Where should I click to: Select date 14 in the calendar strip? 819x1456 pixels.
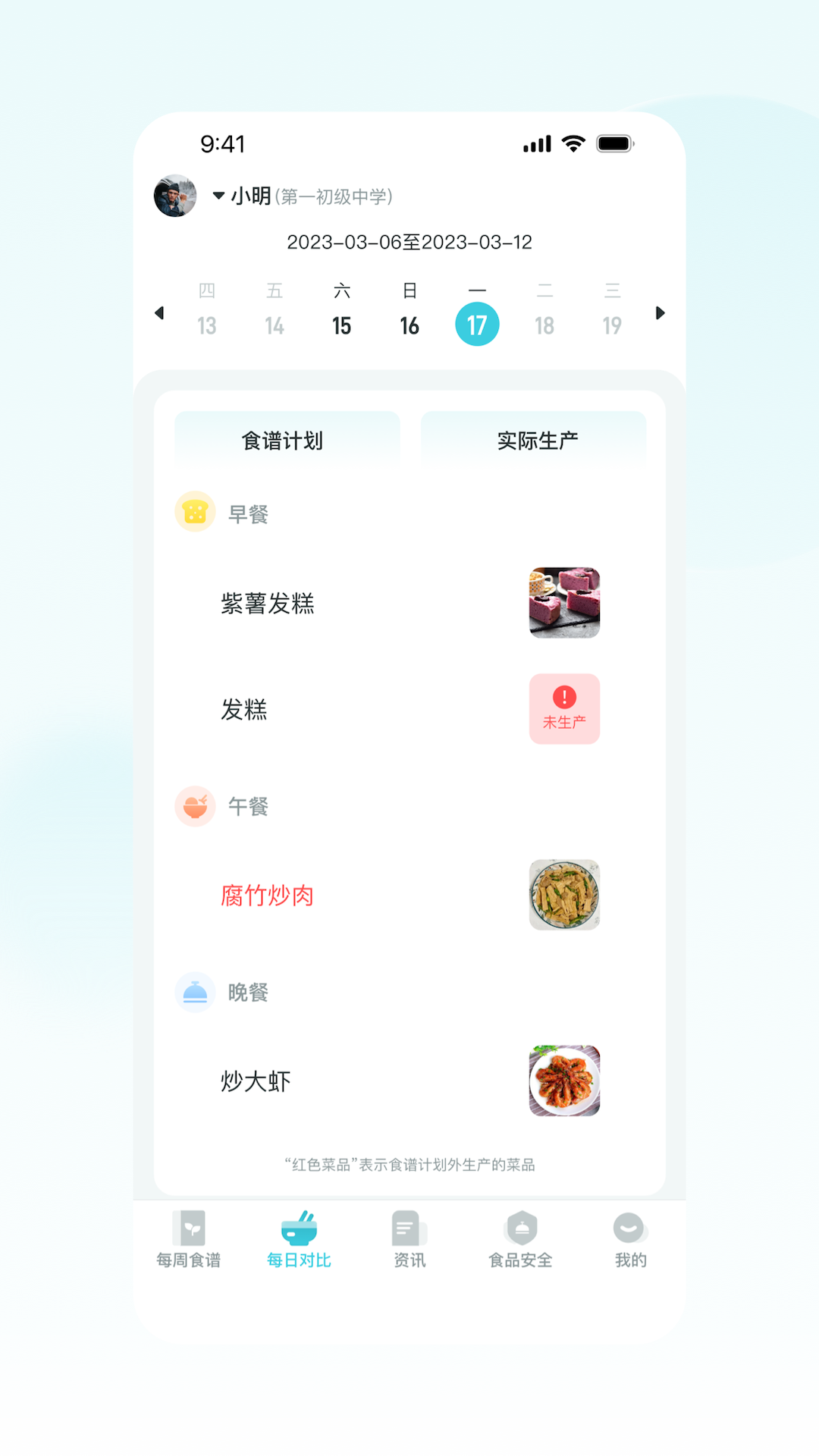pyautogui.click(x=274, y=325)
